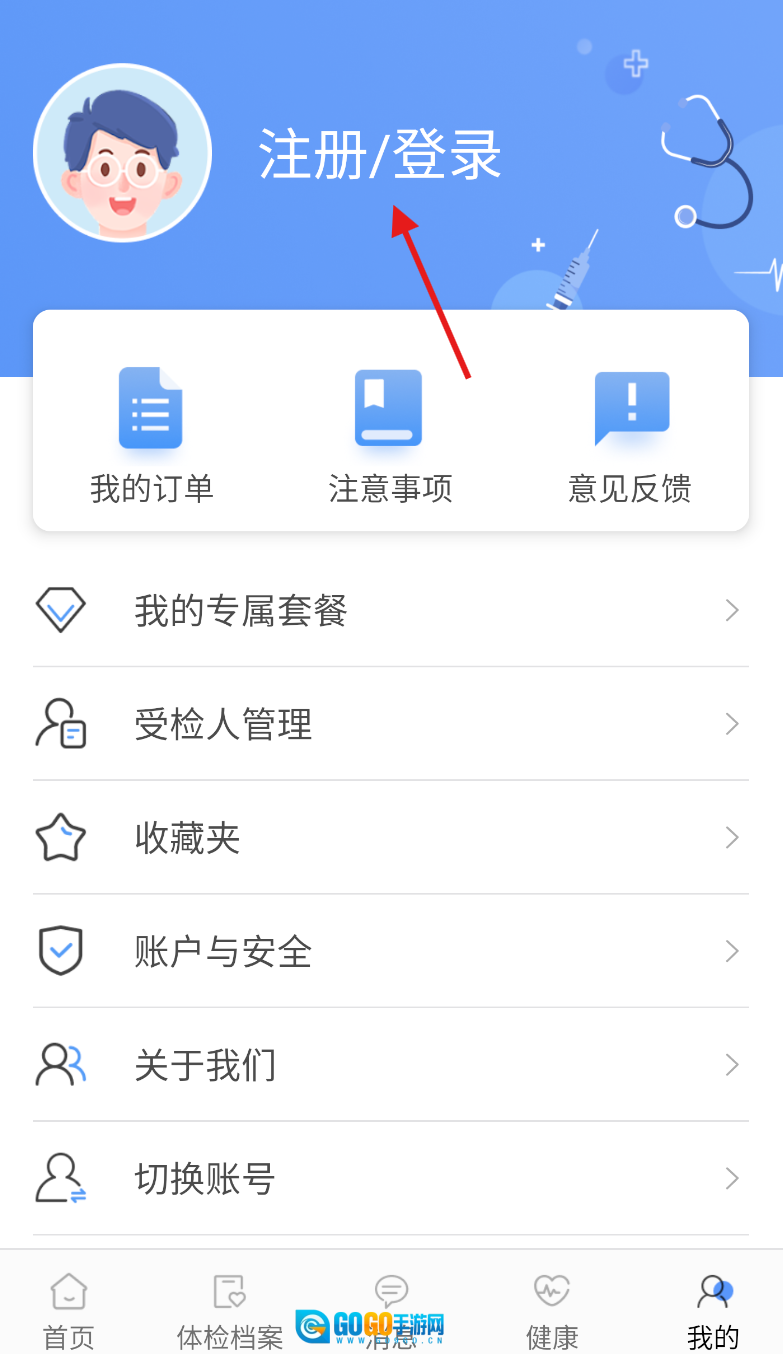Open 账户与安全 settings
This screenshot has width=783, height=1354.
pyautogui.click(x=390, y=951)
